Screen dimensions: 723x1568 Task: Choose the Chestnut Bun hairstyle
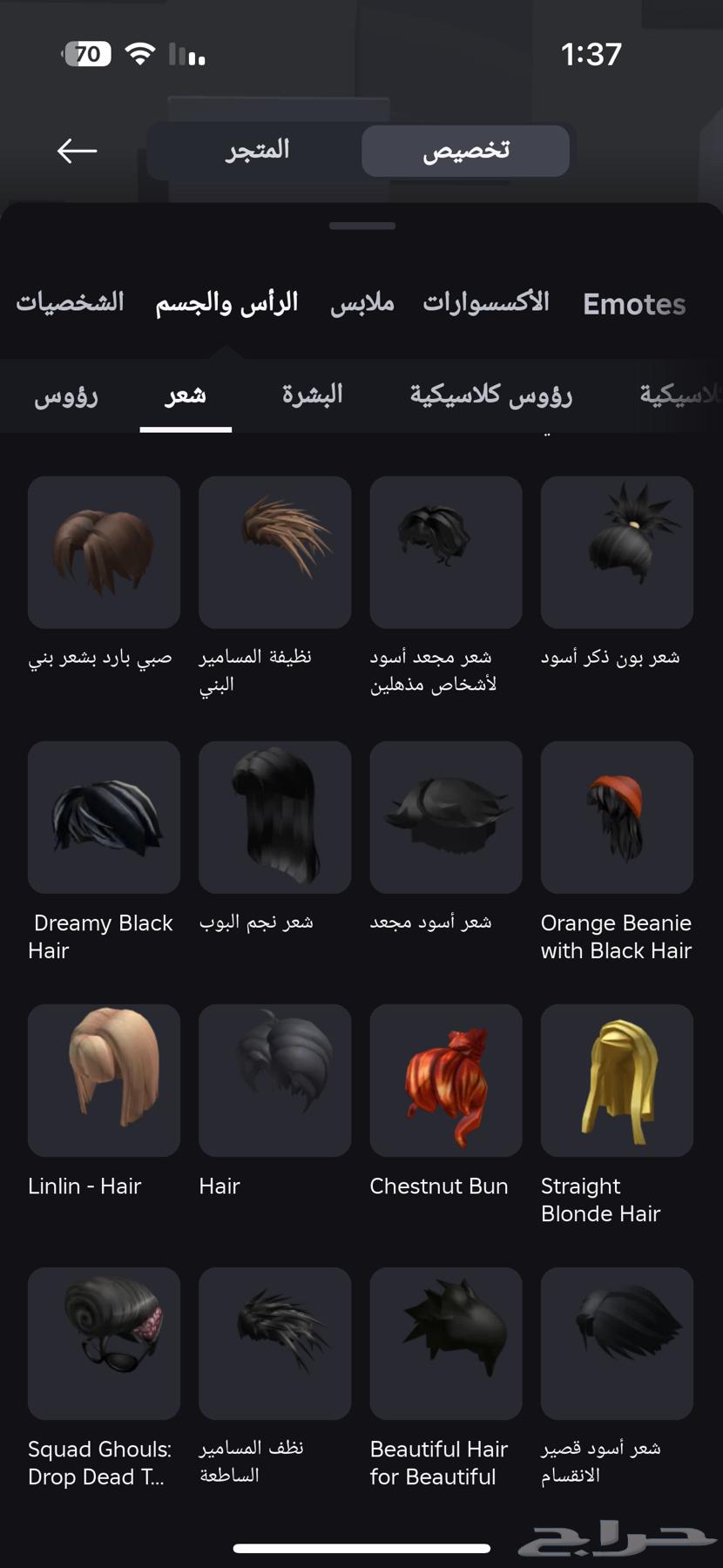[x=445, y=1080]
